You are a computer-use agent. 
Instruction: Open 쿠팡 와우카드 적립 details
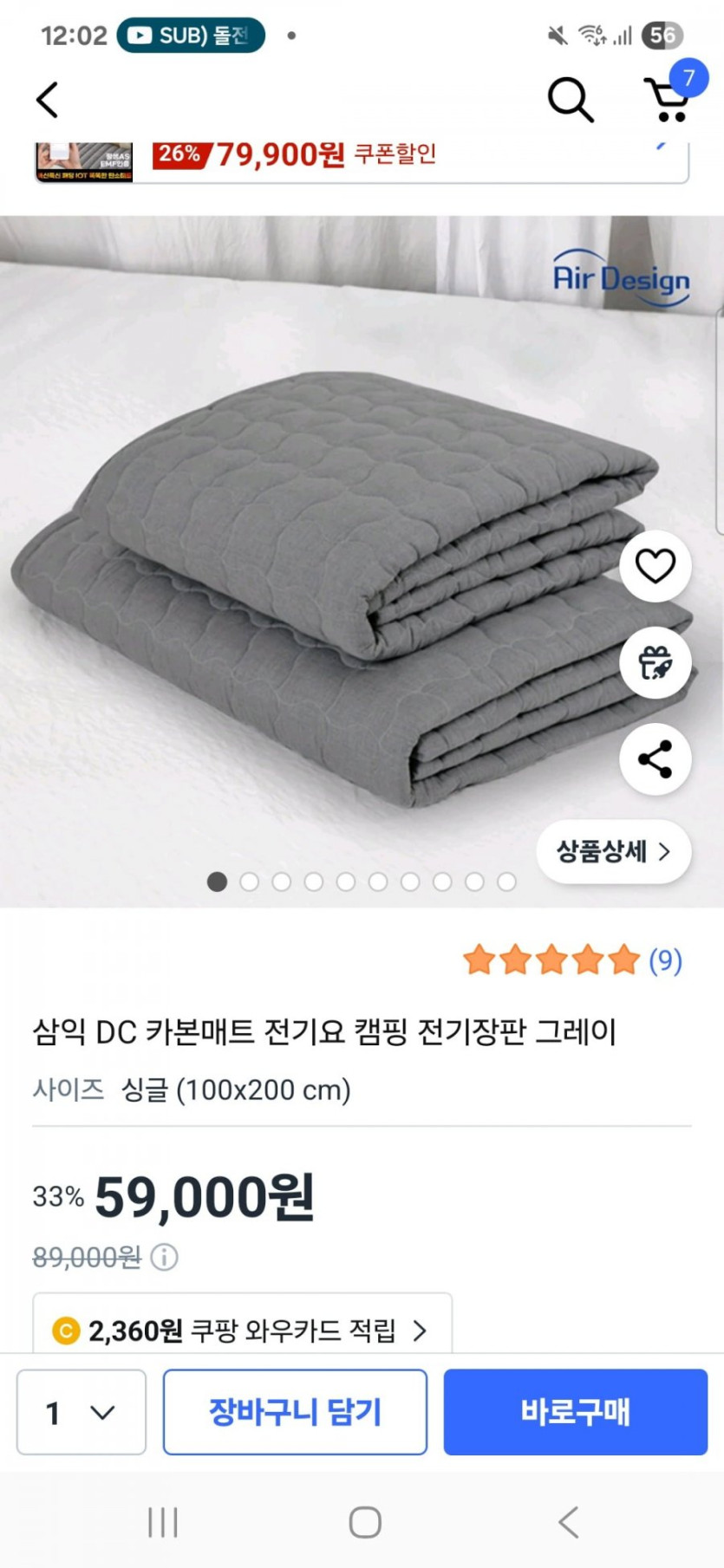pyautogui.click(x=242, y=1330)
